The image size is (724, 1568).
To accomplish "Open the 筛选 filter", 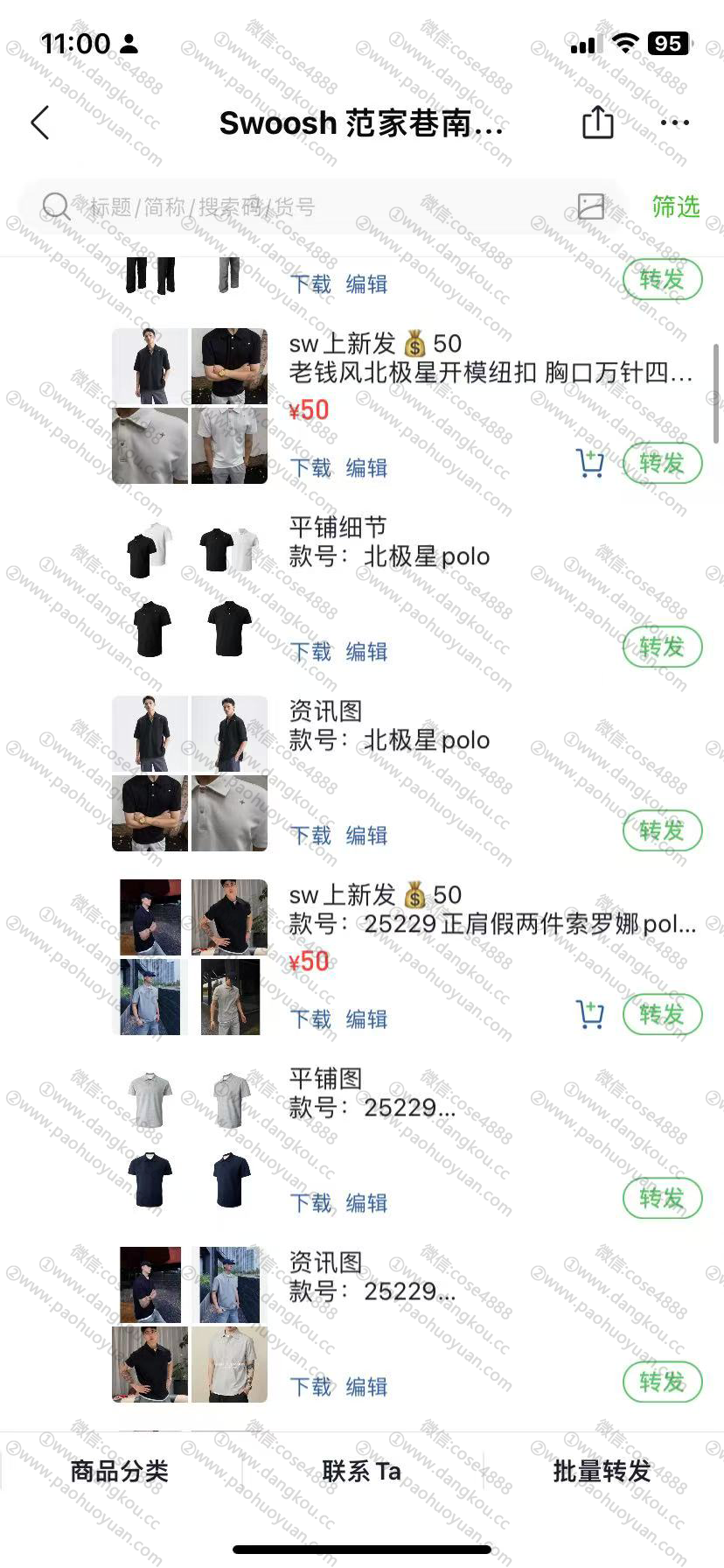I will (675, 206).
